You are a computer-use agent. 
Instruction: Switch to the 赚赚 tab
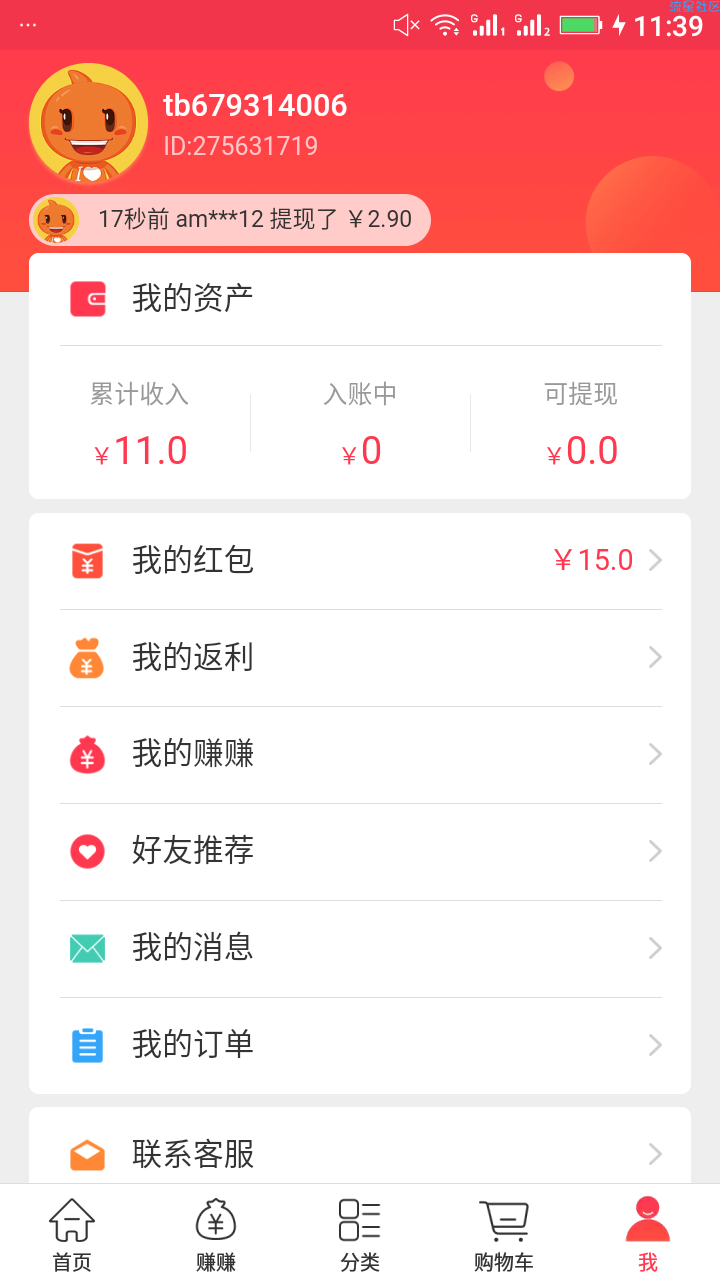[216, 1234]
